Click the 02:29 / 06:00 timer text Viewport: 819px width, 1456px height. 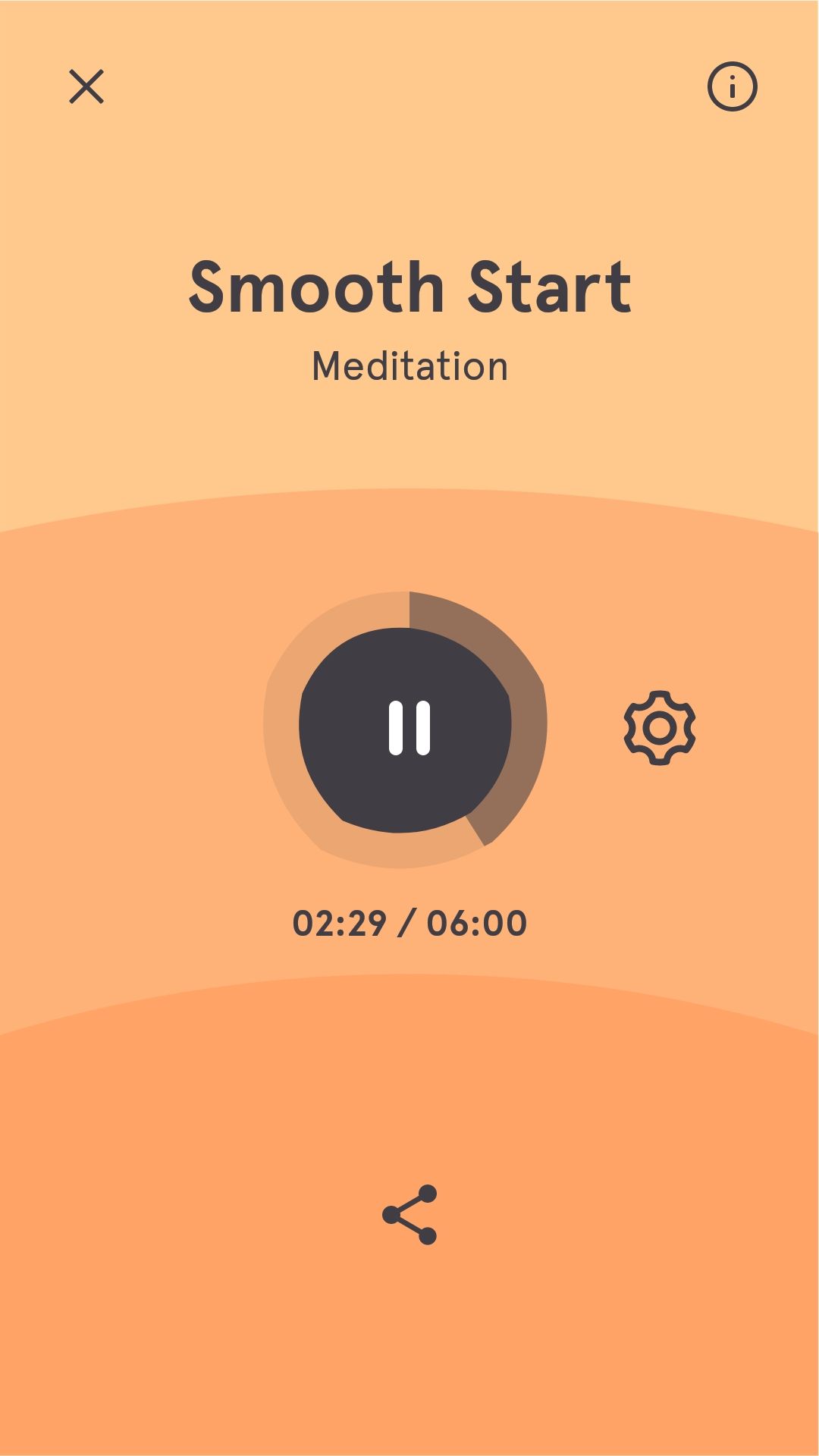click(409, 922)
